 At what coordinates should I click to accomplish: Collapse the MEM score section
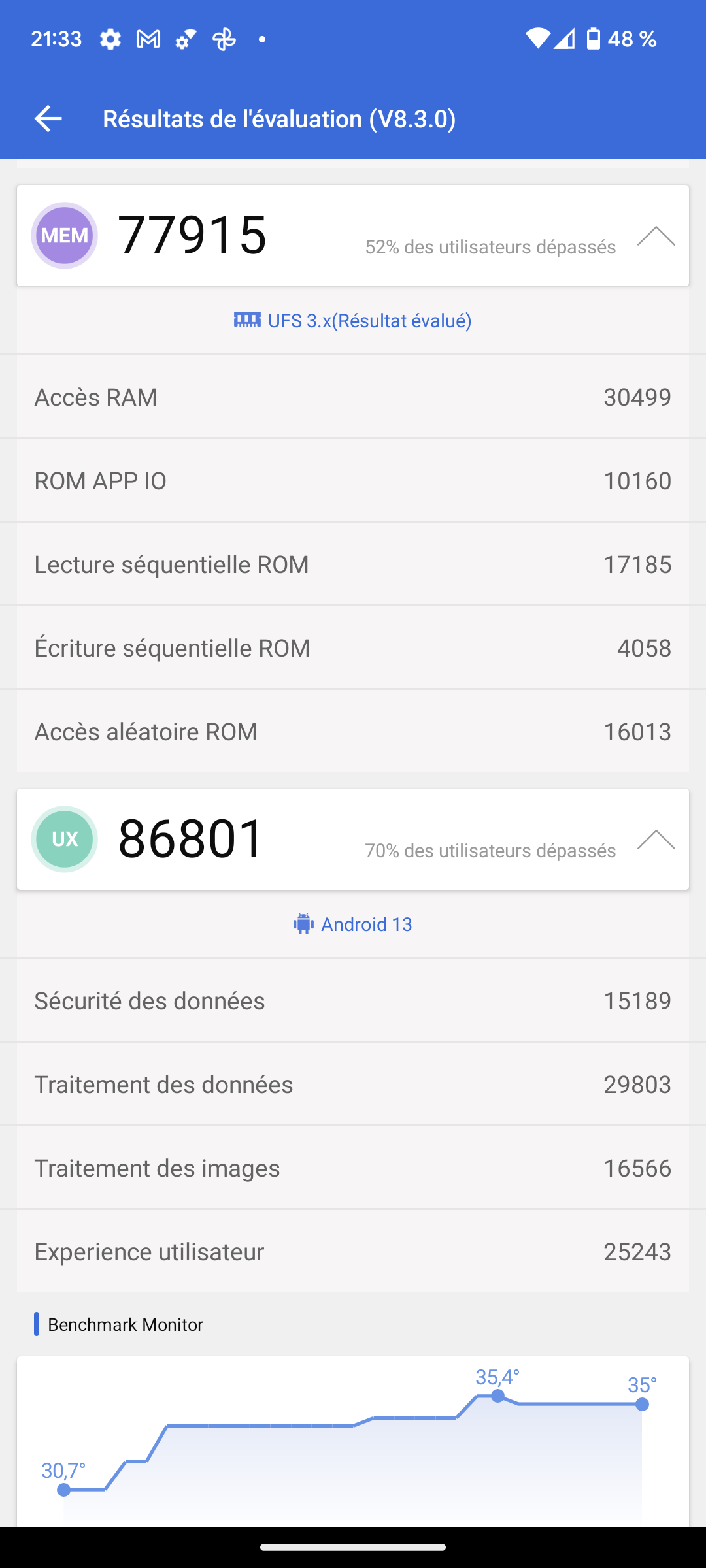[x=656, y=236]
